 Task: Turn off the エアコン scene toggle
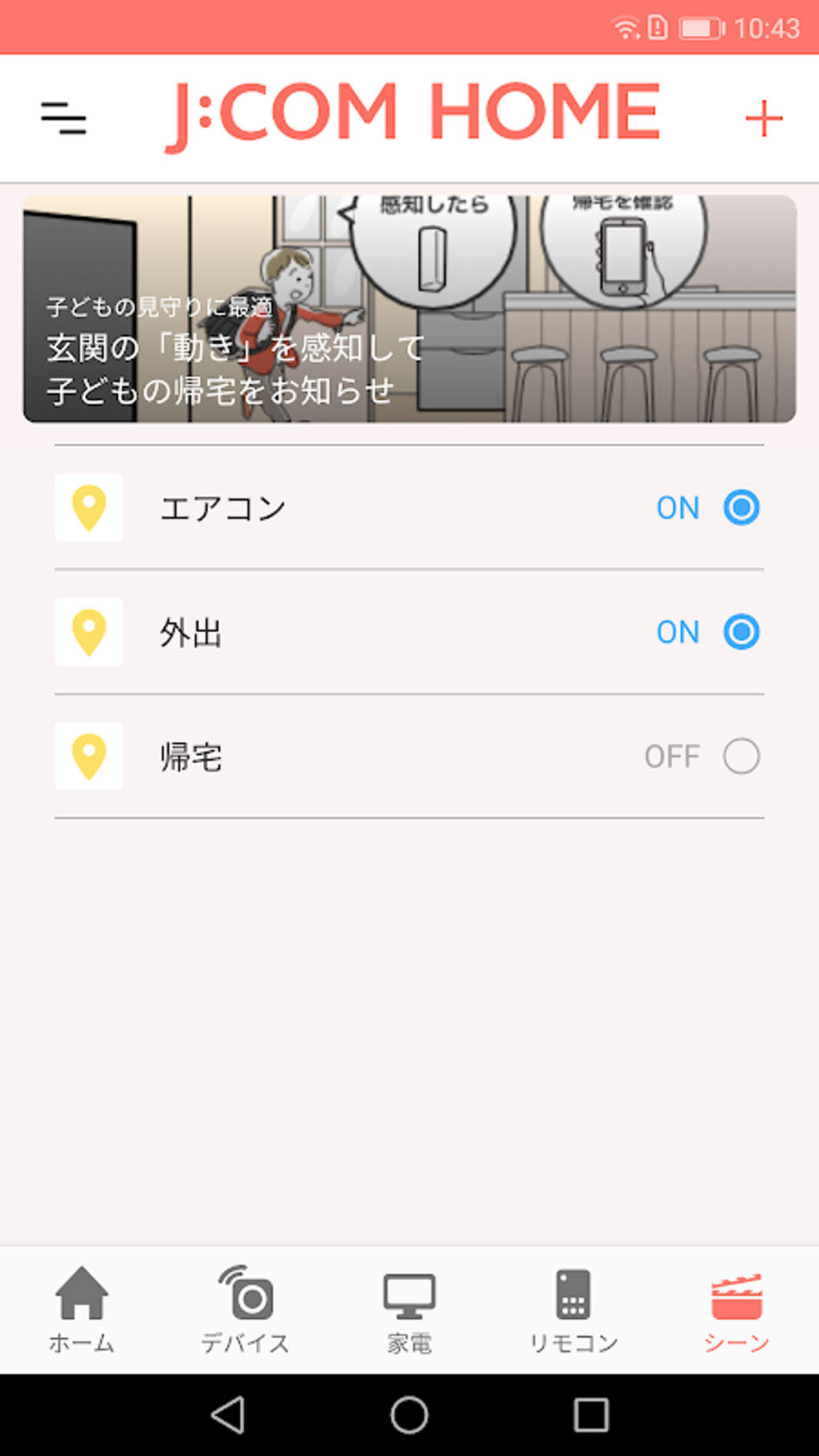click(740, 508)
